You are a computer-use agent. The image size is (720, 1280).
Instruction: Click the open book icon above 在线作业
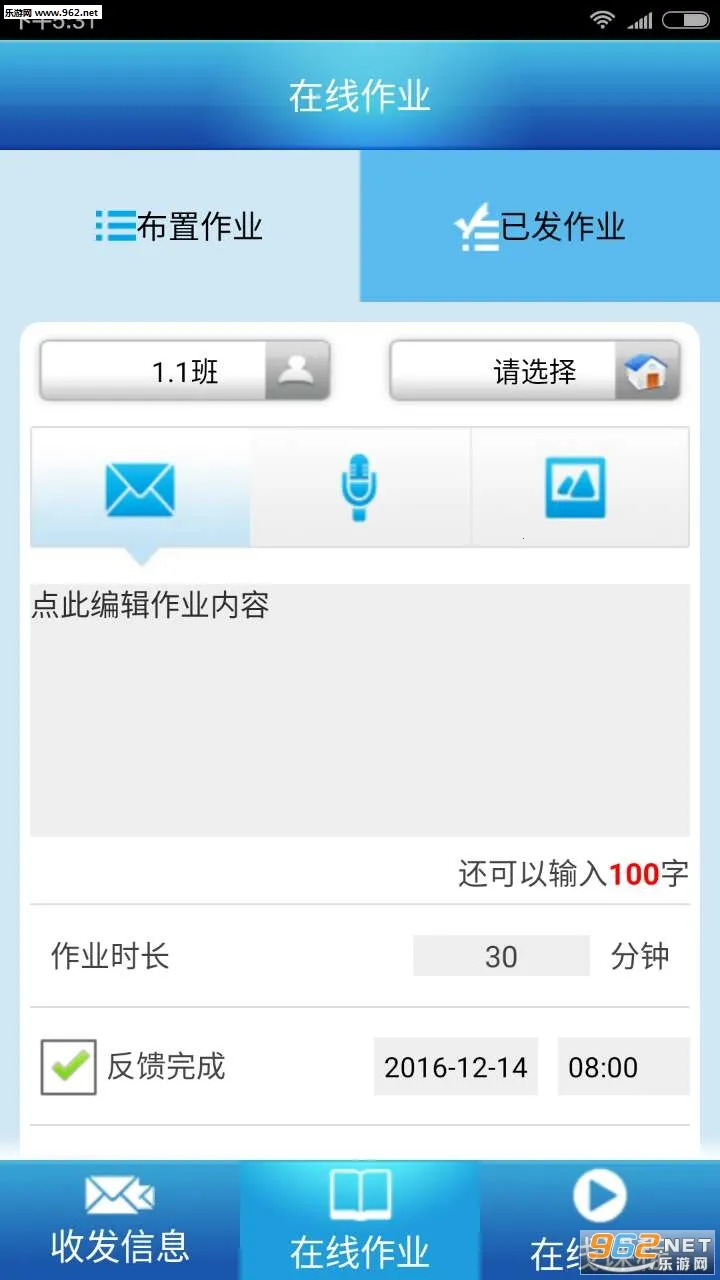[360, 1193]
